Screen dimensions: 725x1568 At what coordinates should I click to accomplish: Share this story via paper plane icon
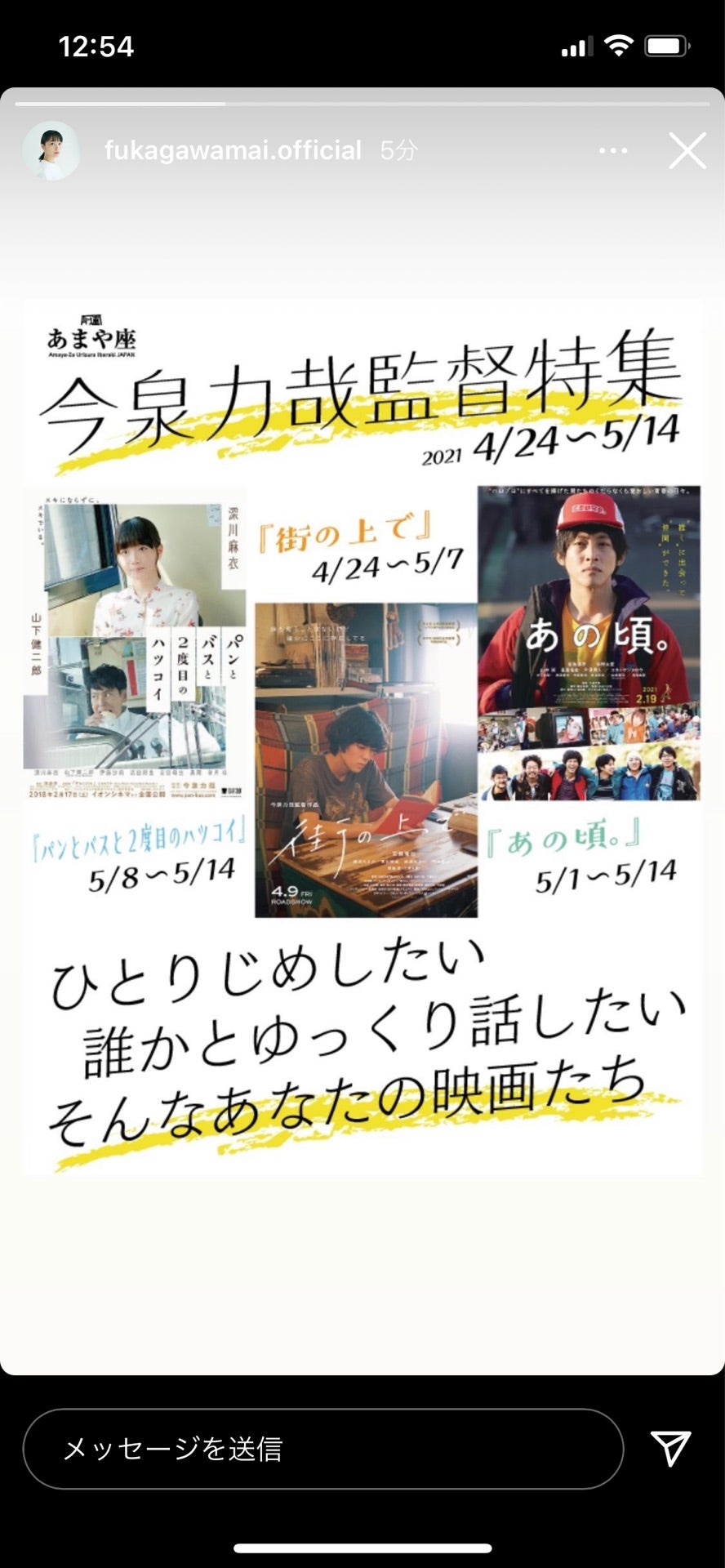tap(671, 1449)
